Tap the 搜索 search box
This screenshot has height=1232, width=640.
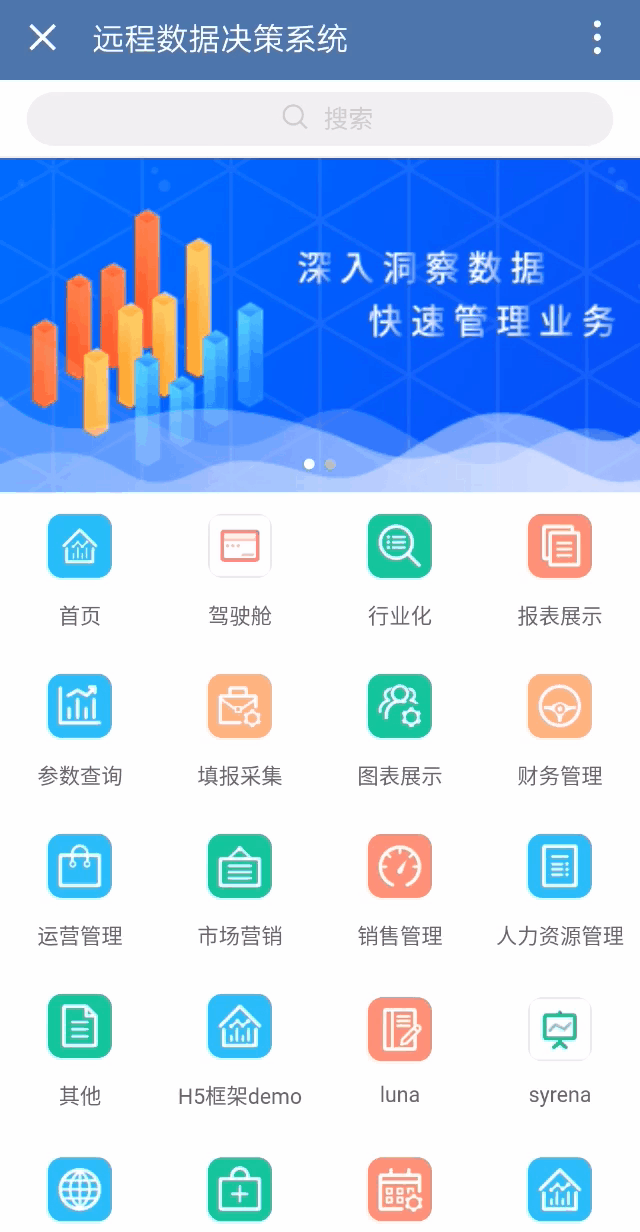(x=320, y=118)
